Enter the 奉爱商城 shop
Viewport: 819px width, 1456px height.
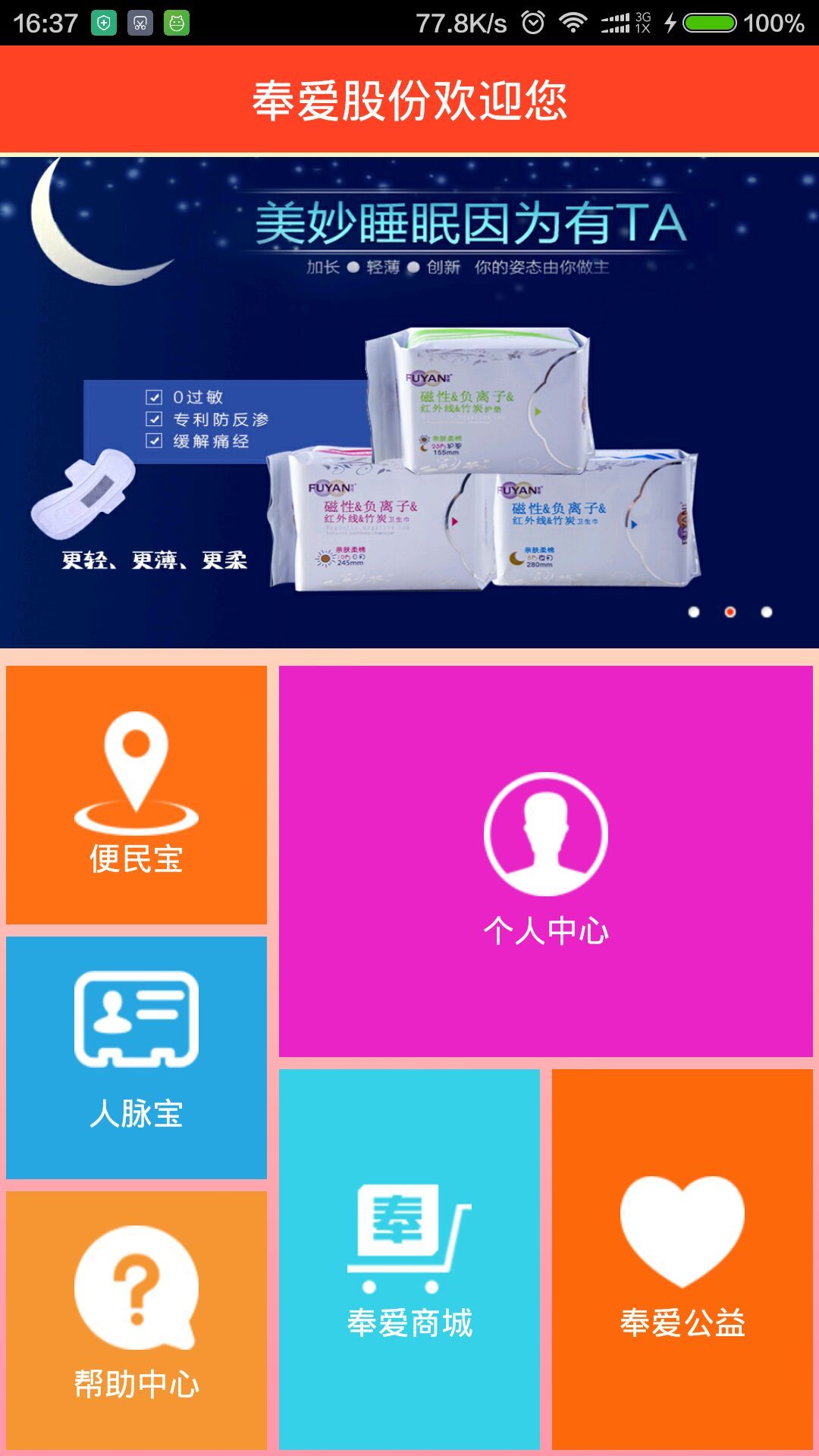tap(409, 1259)
